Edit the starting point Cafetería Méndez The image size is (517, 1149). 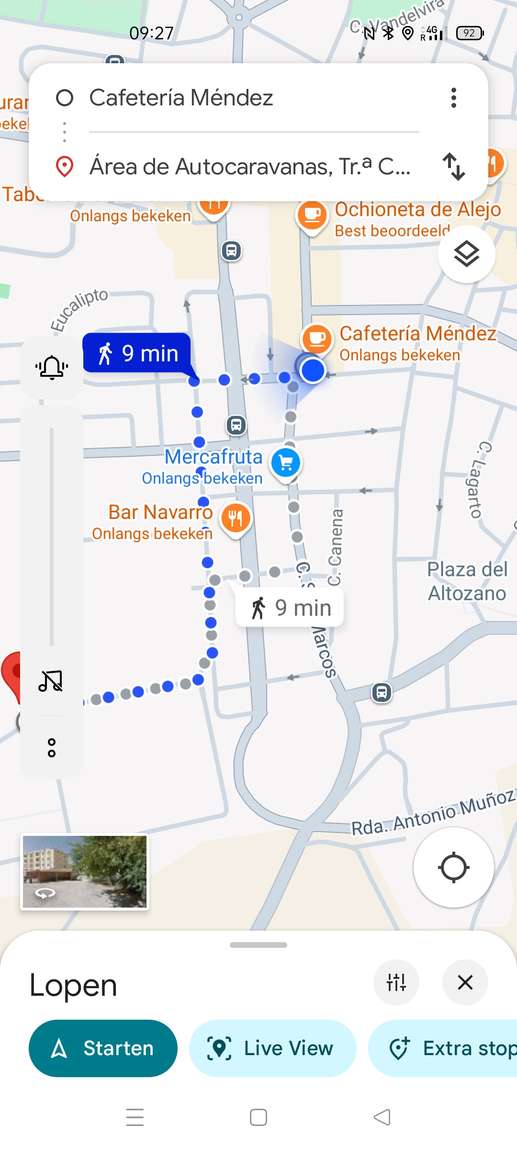click(x=181, y=97)
